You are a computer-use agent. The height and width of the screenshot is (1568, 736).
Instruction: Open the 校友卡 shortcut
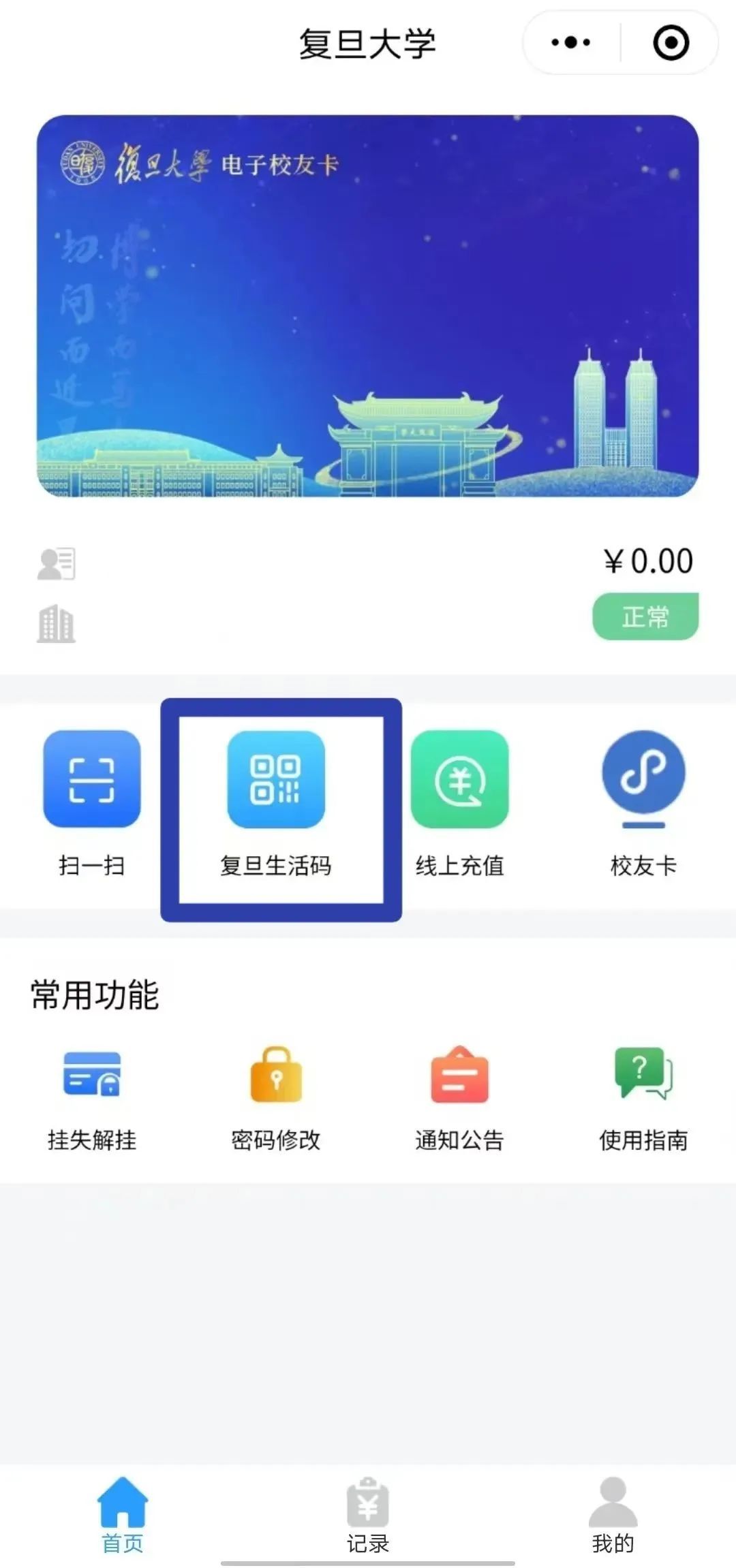coord(643,804)
